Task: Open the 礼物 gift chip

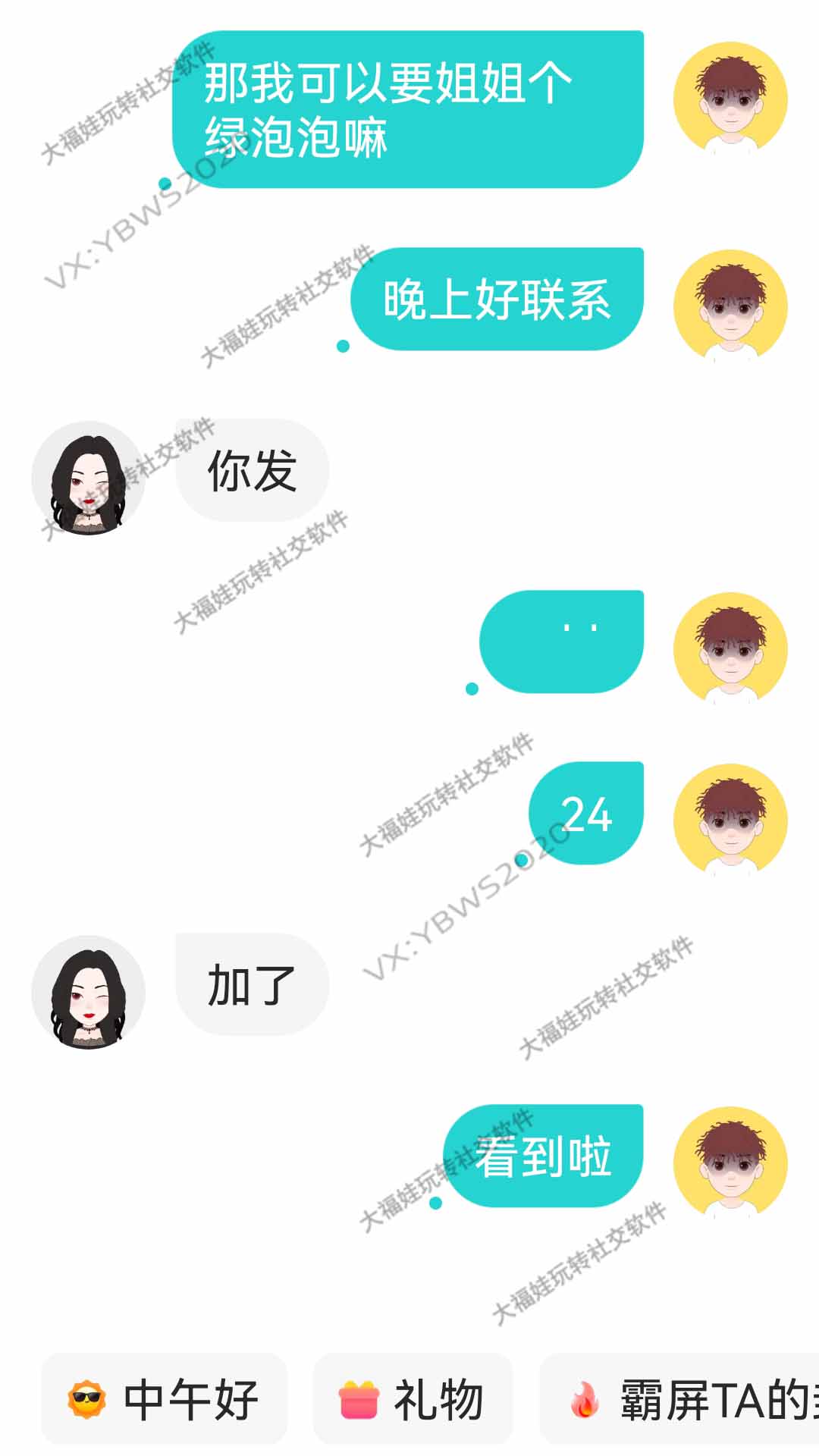Action: tap(413, 1399)
